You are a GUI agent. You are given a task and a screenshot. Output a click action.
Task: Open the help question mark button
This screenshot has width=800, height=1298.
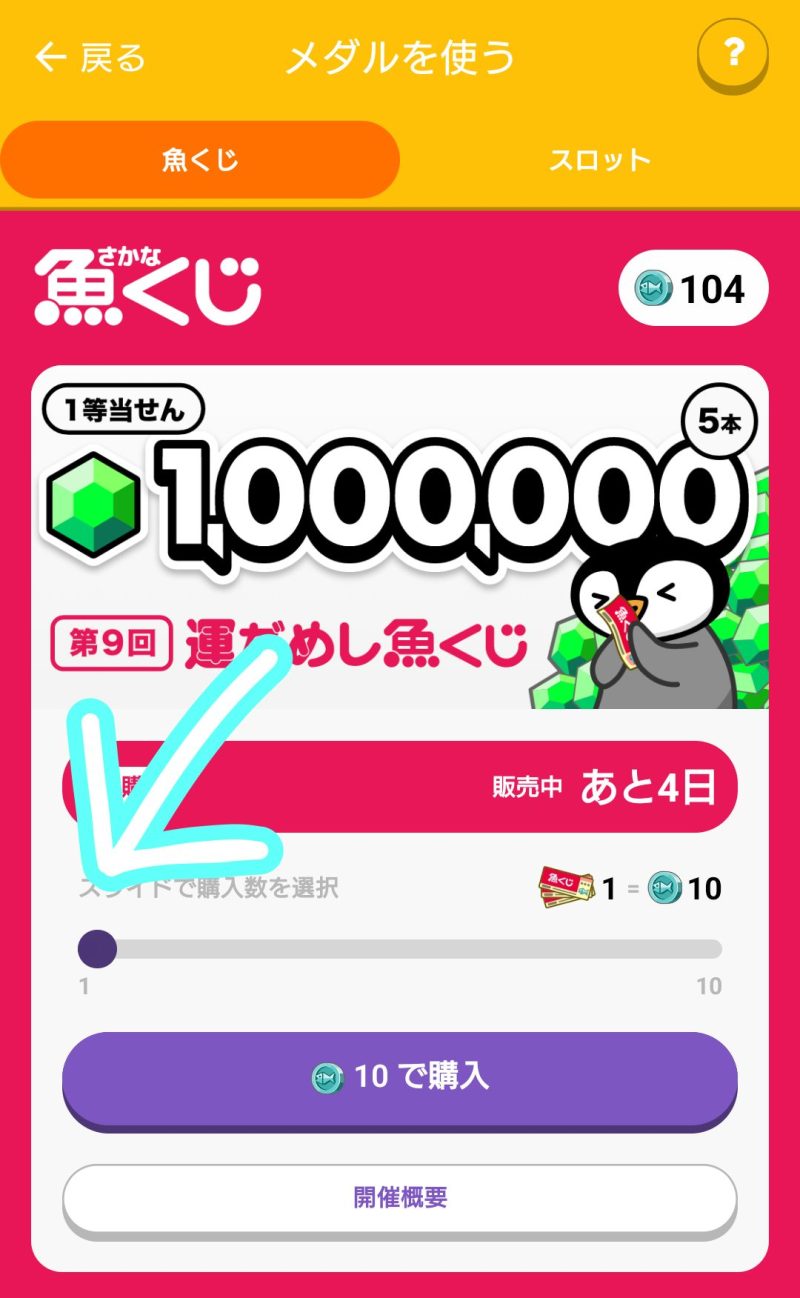[732, 54]
